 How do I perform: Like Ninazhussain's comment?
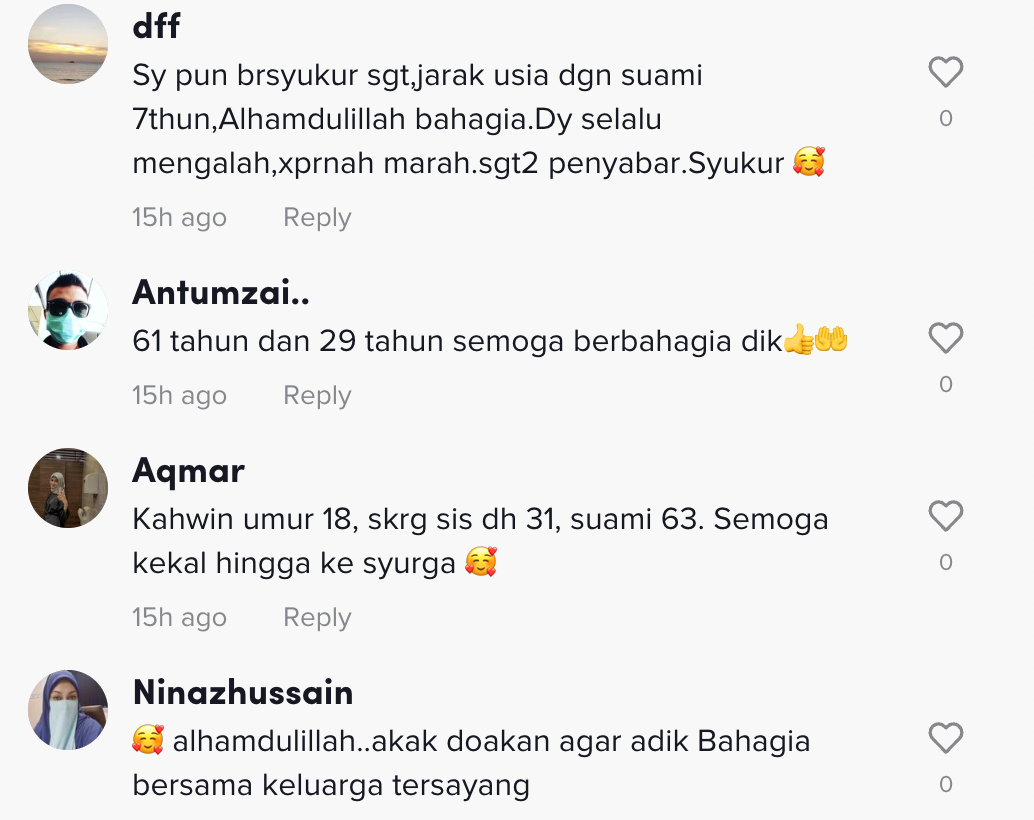(945, 739)
